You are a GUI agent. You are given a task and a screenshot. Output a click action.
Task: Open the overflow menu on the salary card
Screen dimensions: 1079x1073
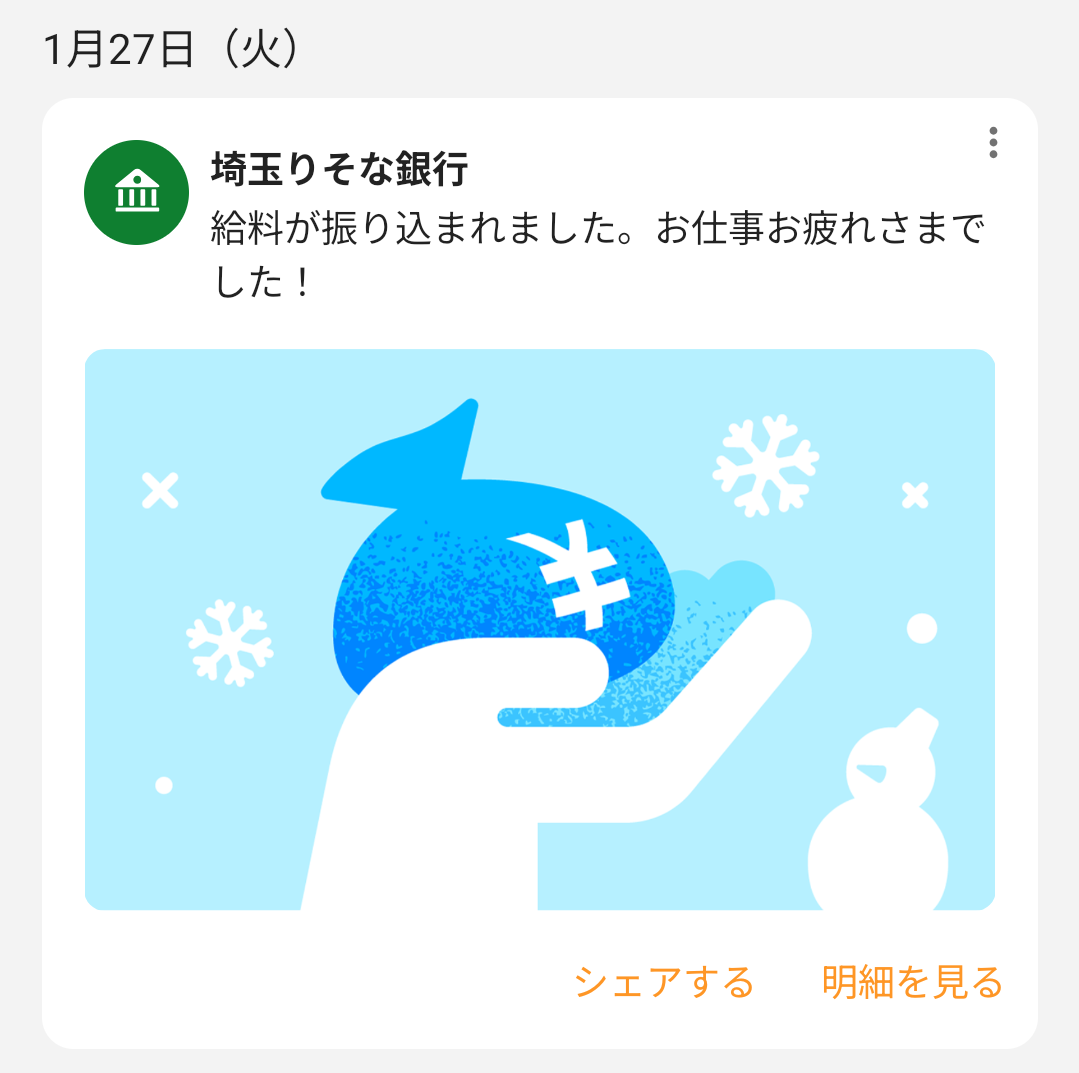pos(992,143)
